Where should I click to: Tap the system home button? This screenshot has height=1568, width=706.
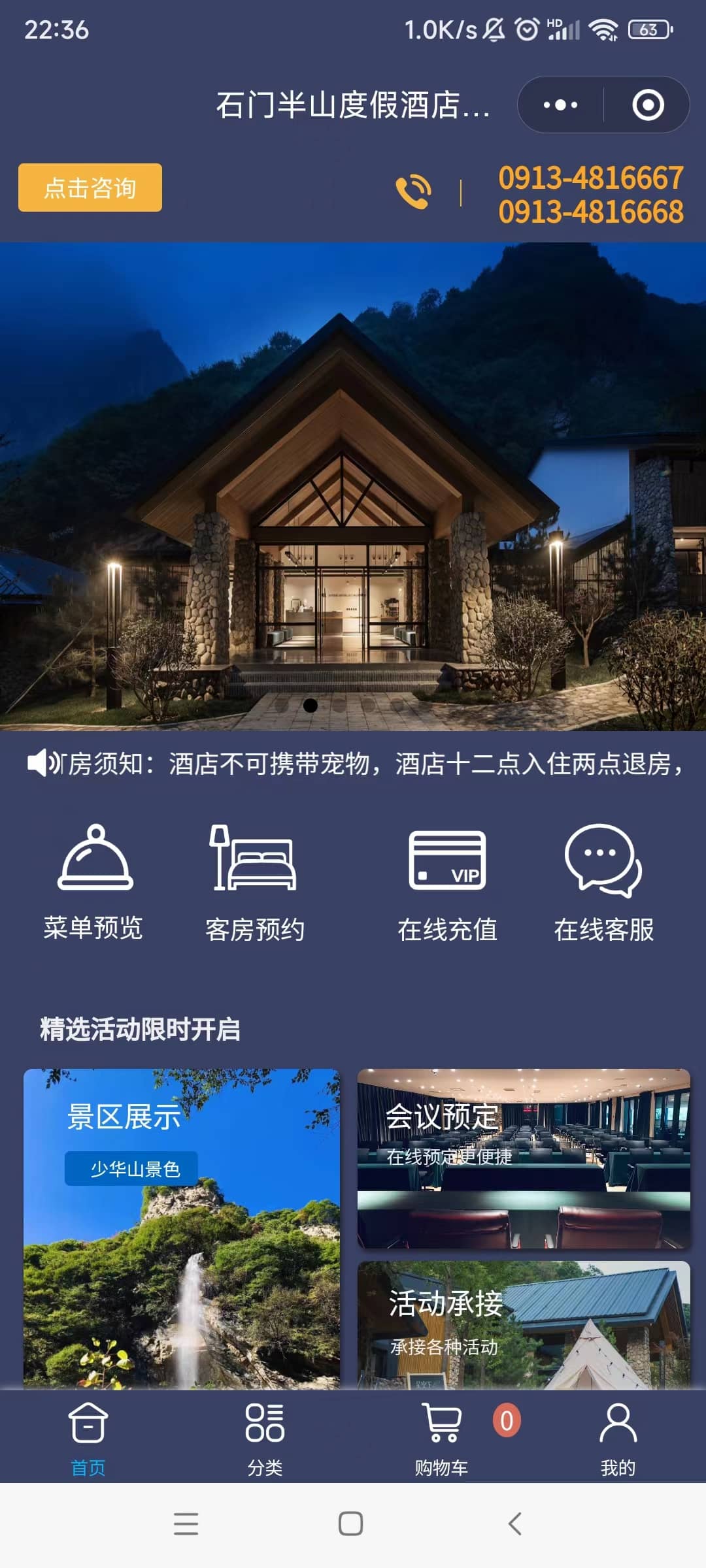351,1524
